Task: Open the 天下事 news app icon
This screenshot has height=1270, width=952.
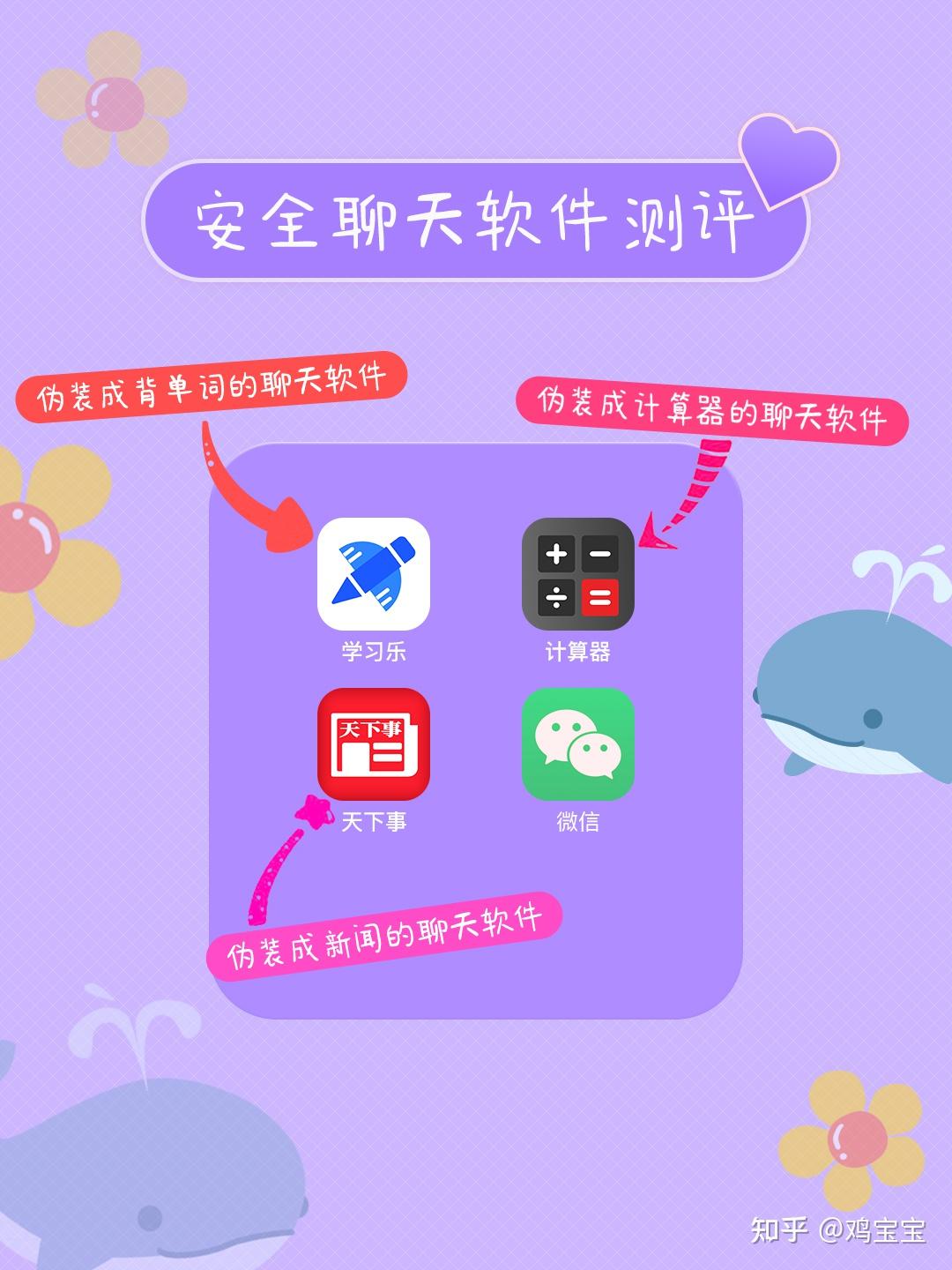Action: click(x=375, y=741)
